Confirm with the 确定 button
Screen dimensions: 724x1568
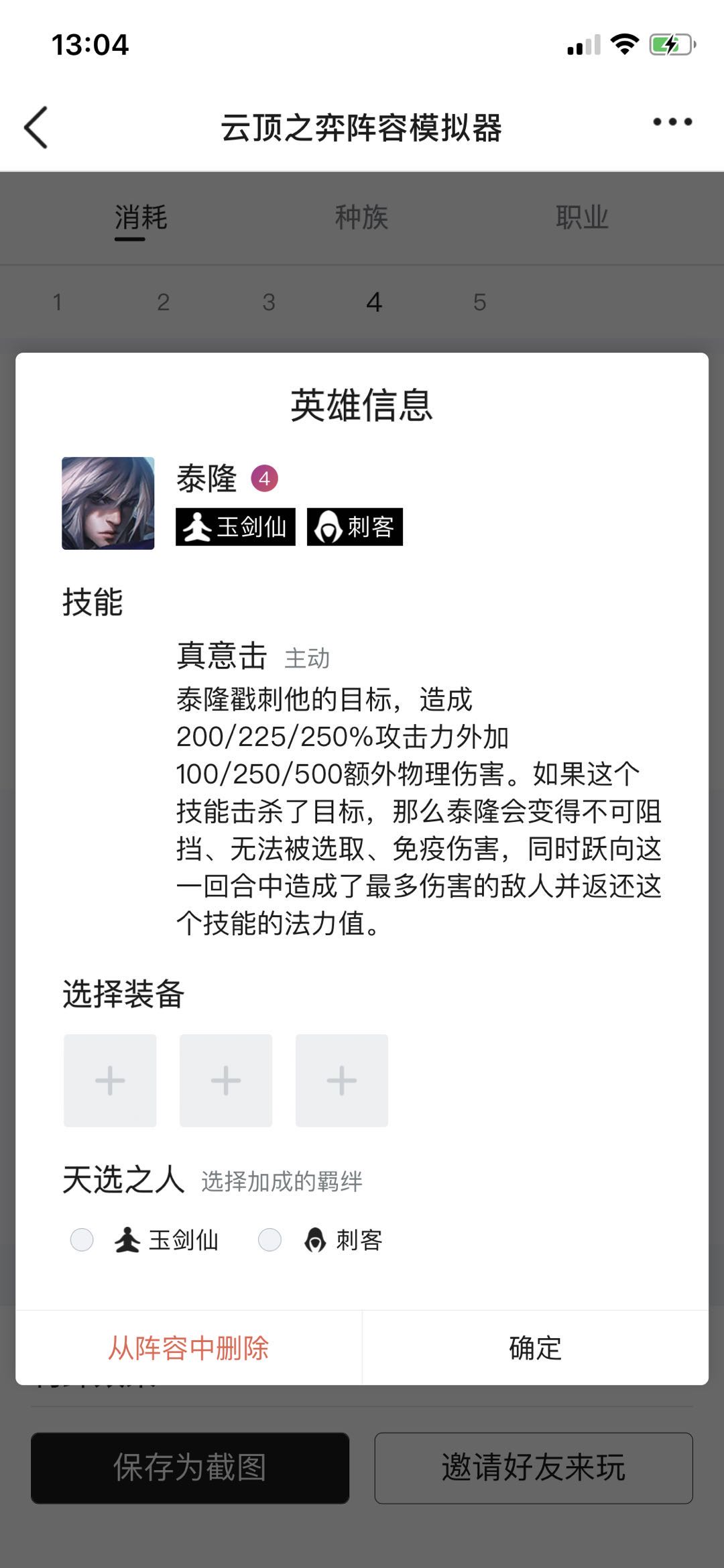[535, 1347]
